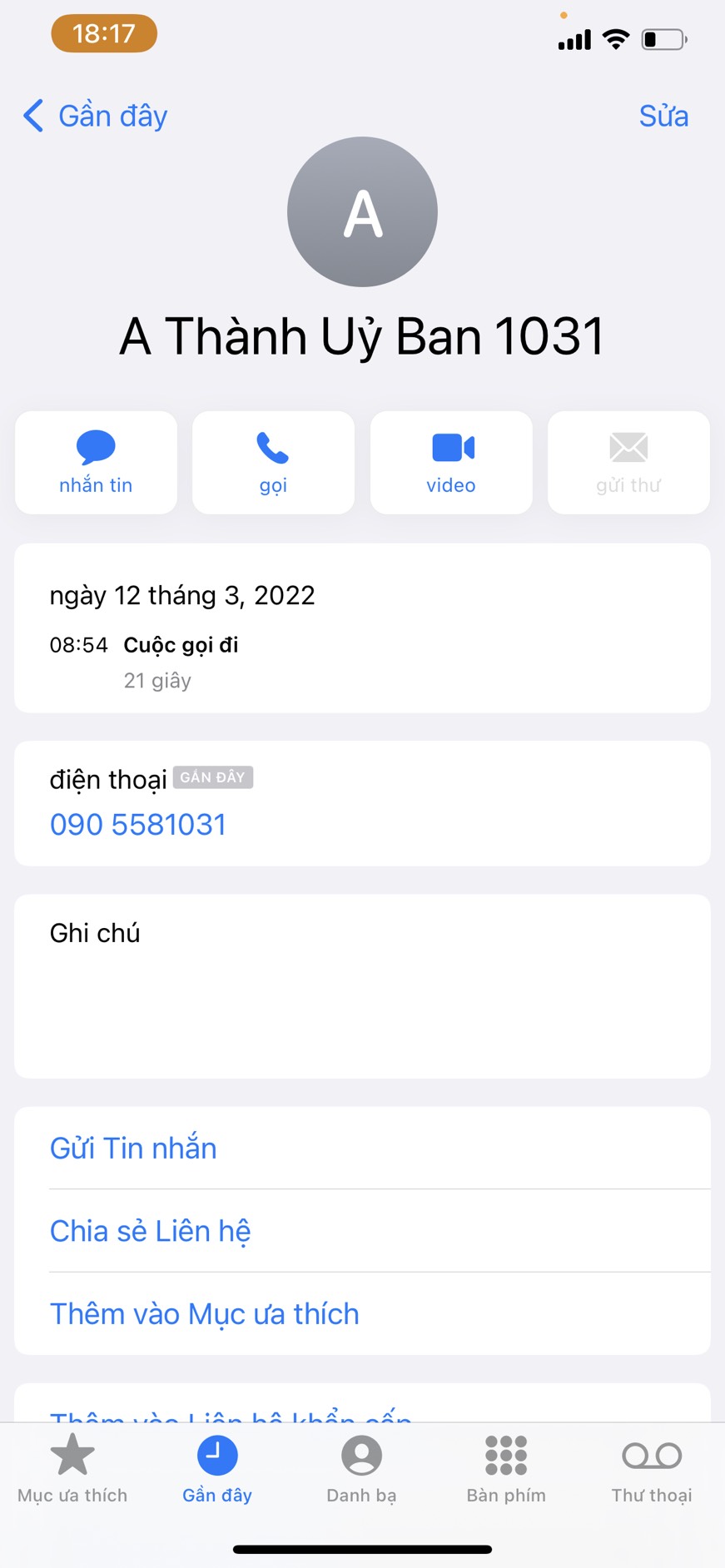The image size is (725, 1568).
Task: Go back to Gần đây list
Action: [x=95, y=116]
